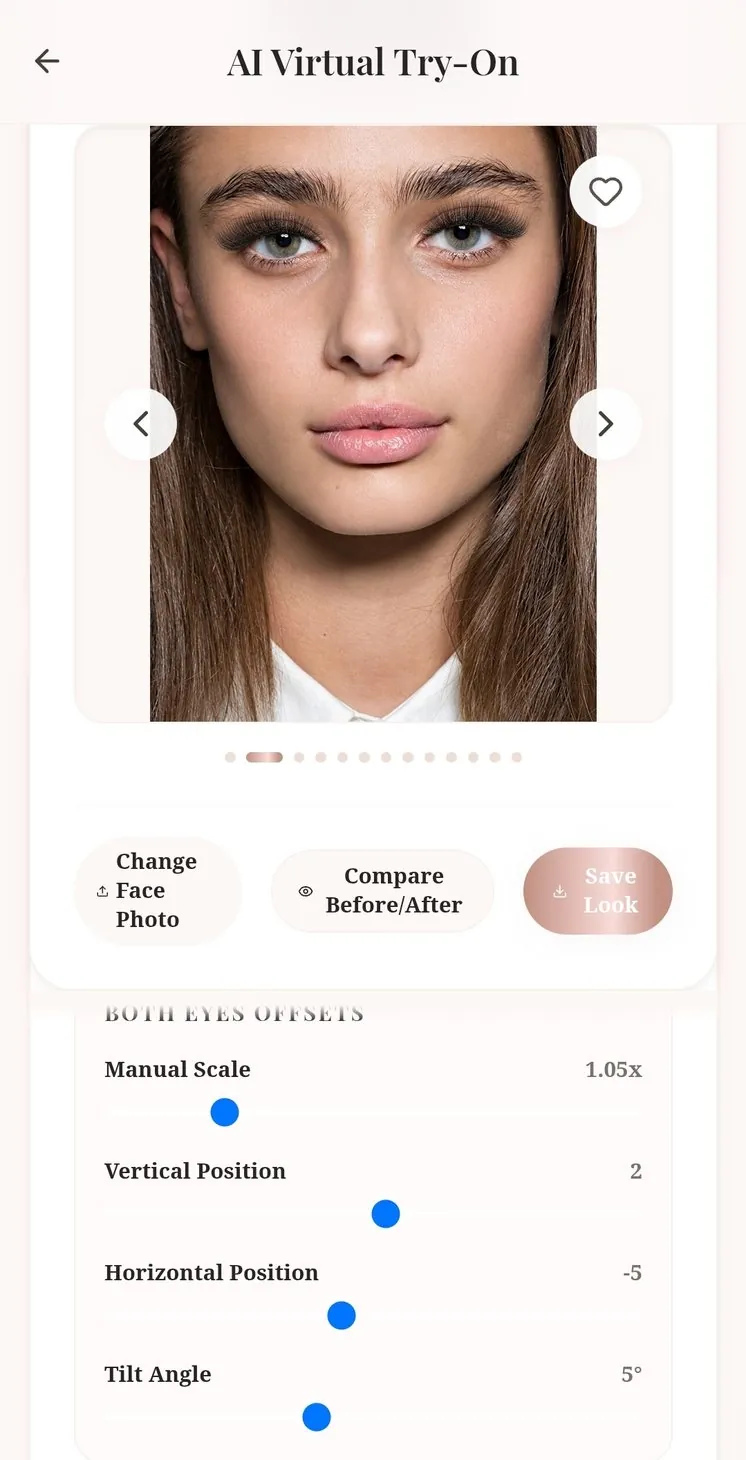Image resolution: width=746 pixels, height=1460 pixels.
Task: Tap the Manual Scale slider handle
Action: point(225,1112)
